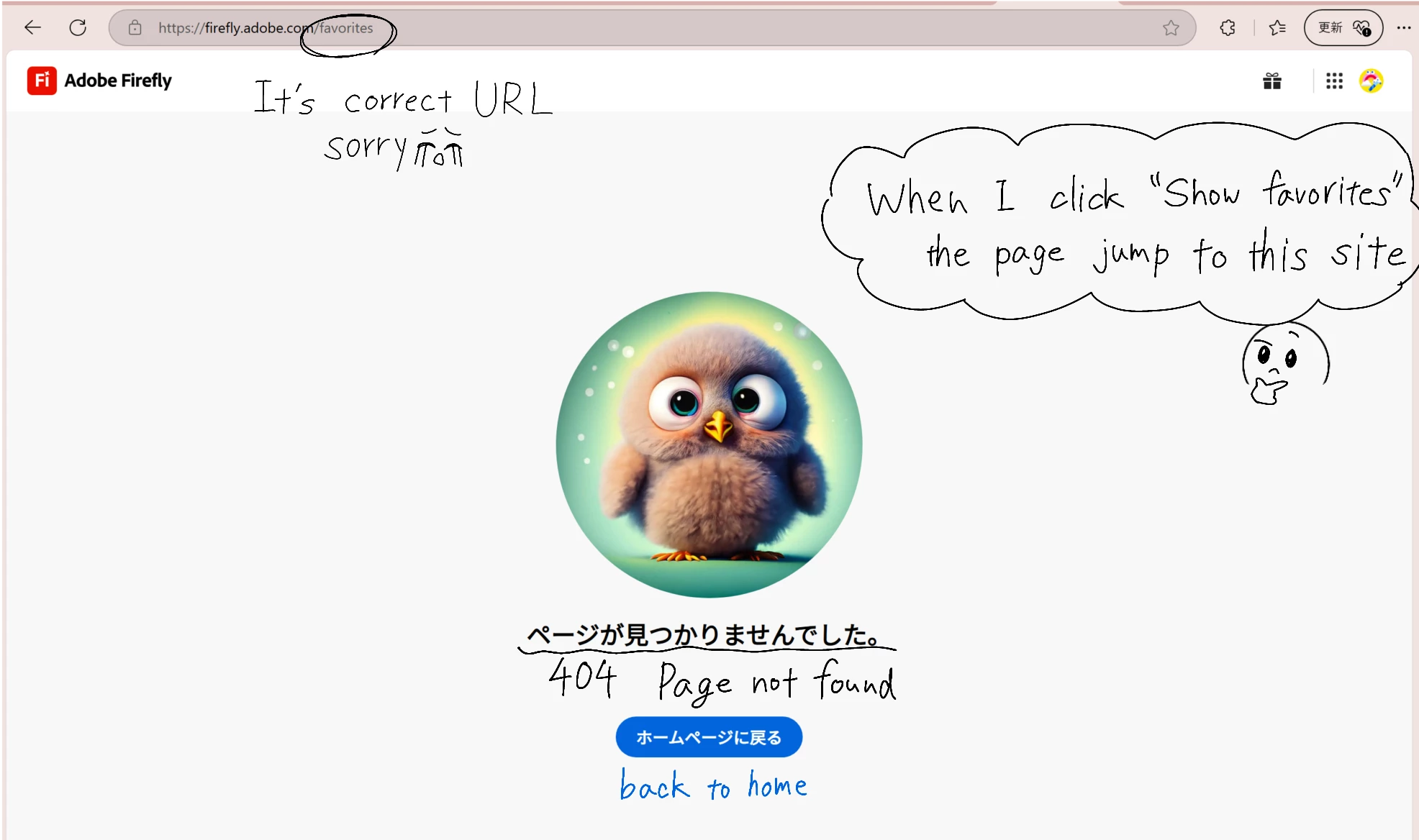Open the browser favorites list
This screenshot has width=1419, height=840.
(1277, 28)
